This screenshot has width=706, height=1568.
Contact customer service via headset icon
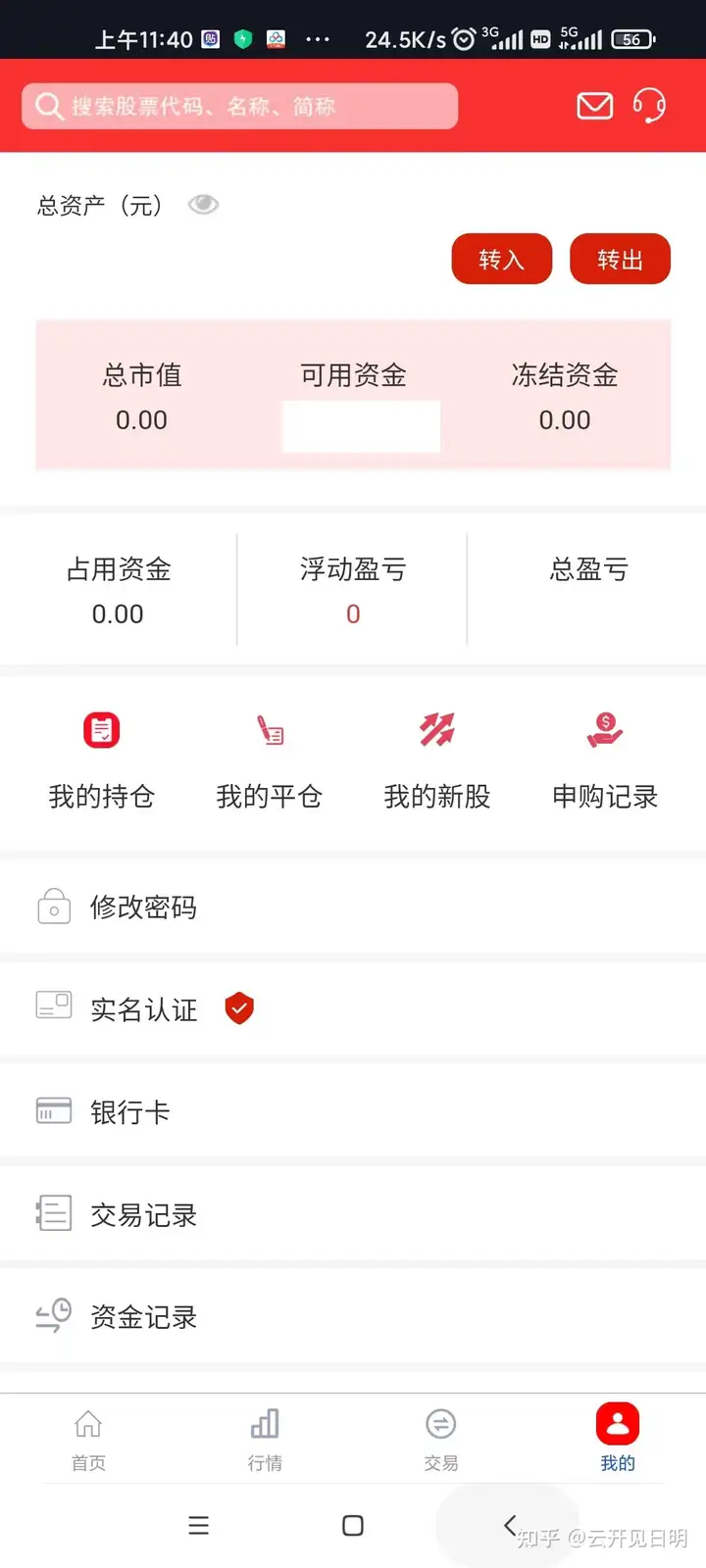(649, 106)
